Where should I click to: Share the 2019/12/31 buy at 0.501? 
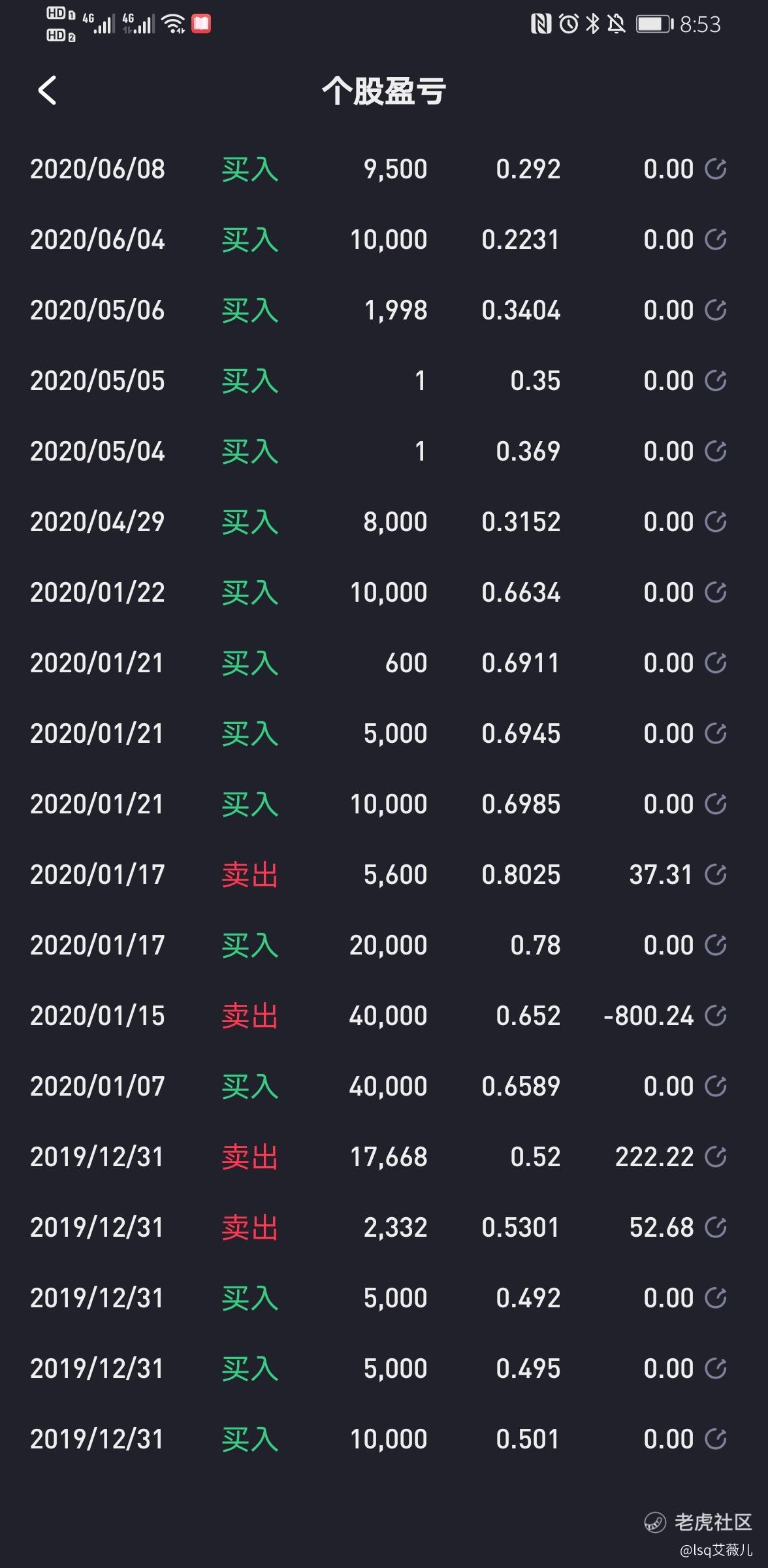click(716, 1439)
